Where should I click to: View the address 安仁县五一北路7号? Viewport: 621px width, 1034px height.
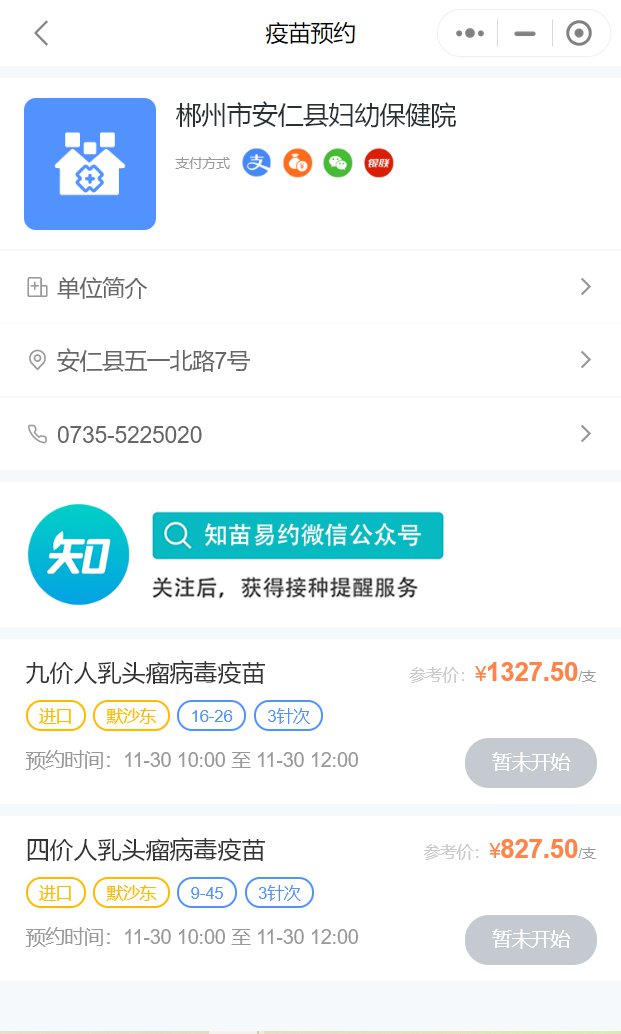[310, 360]
